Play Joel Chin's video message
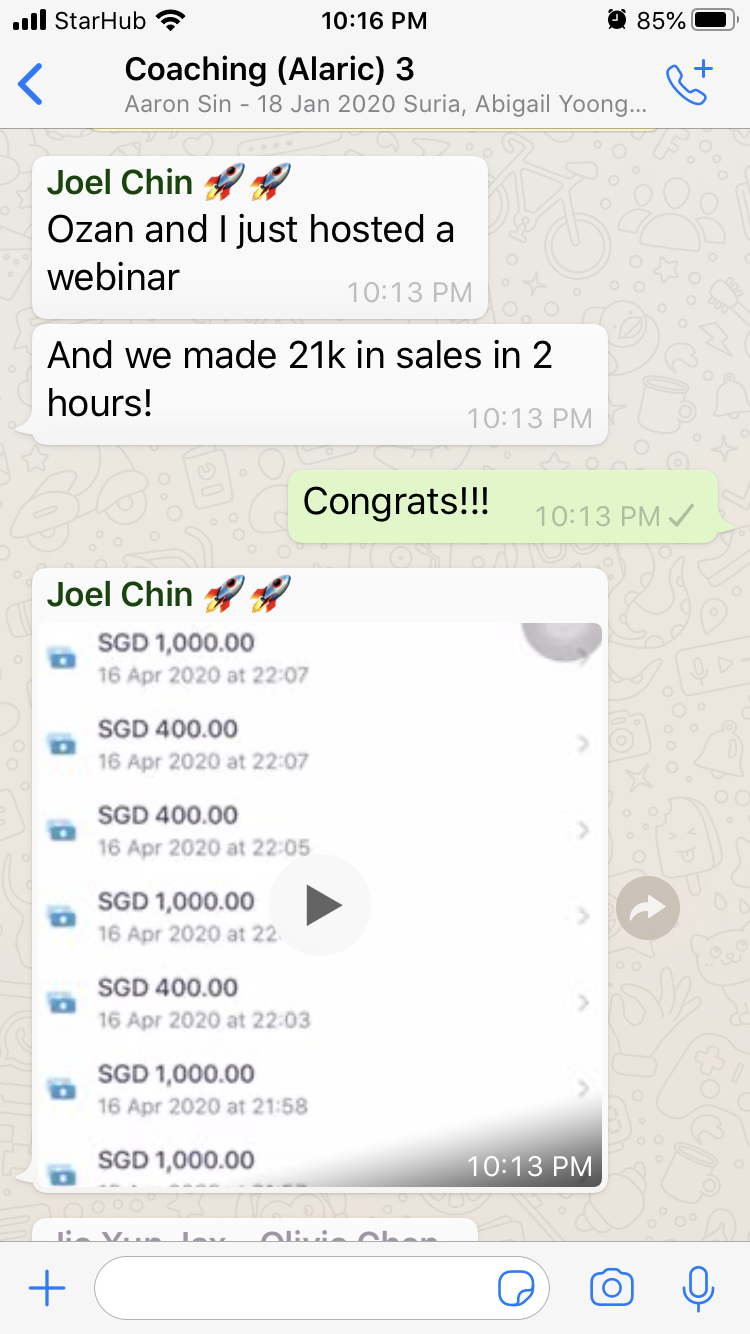 click(x=320, y=905)
